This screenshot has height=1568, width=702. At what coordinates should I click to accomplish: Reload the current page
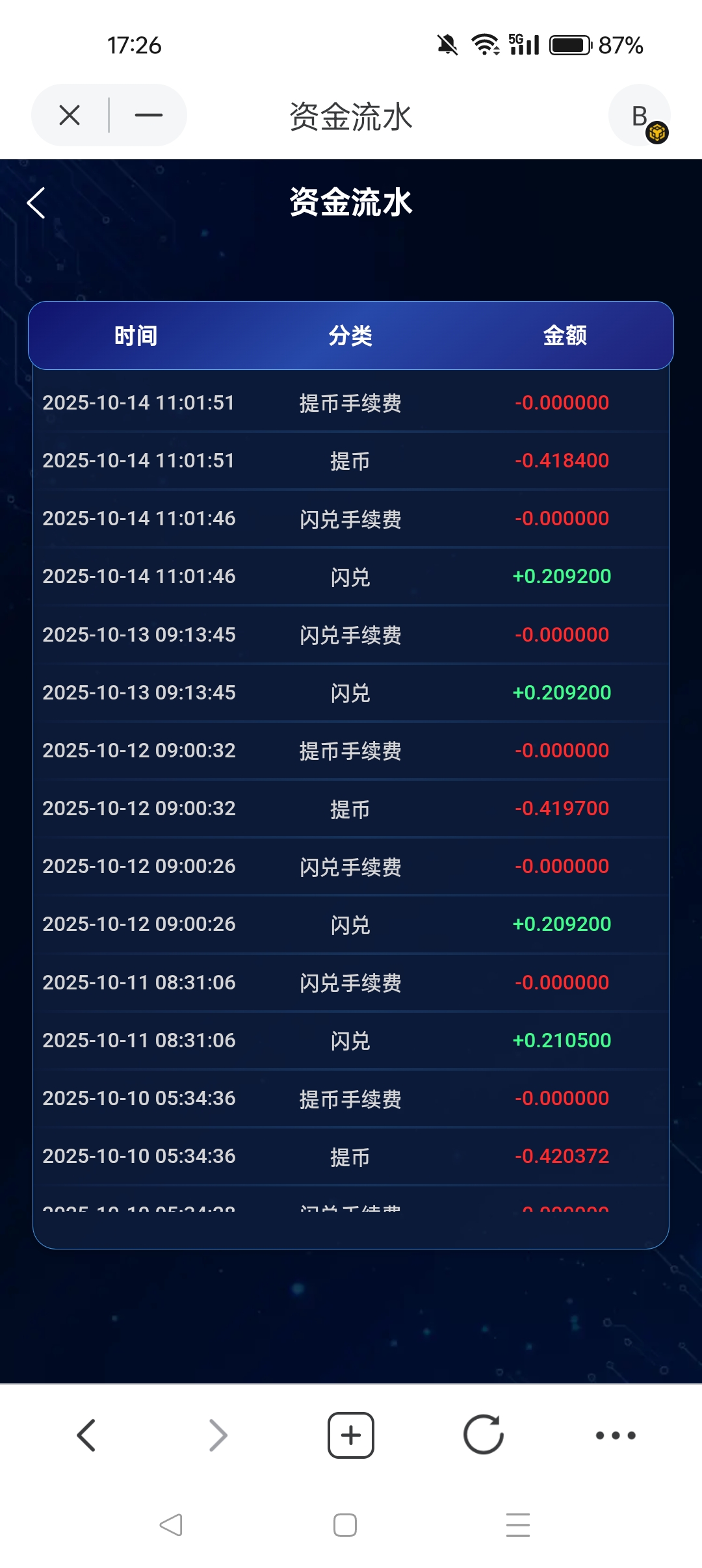coord(484,1435)
